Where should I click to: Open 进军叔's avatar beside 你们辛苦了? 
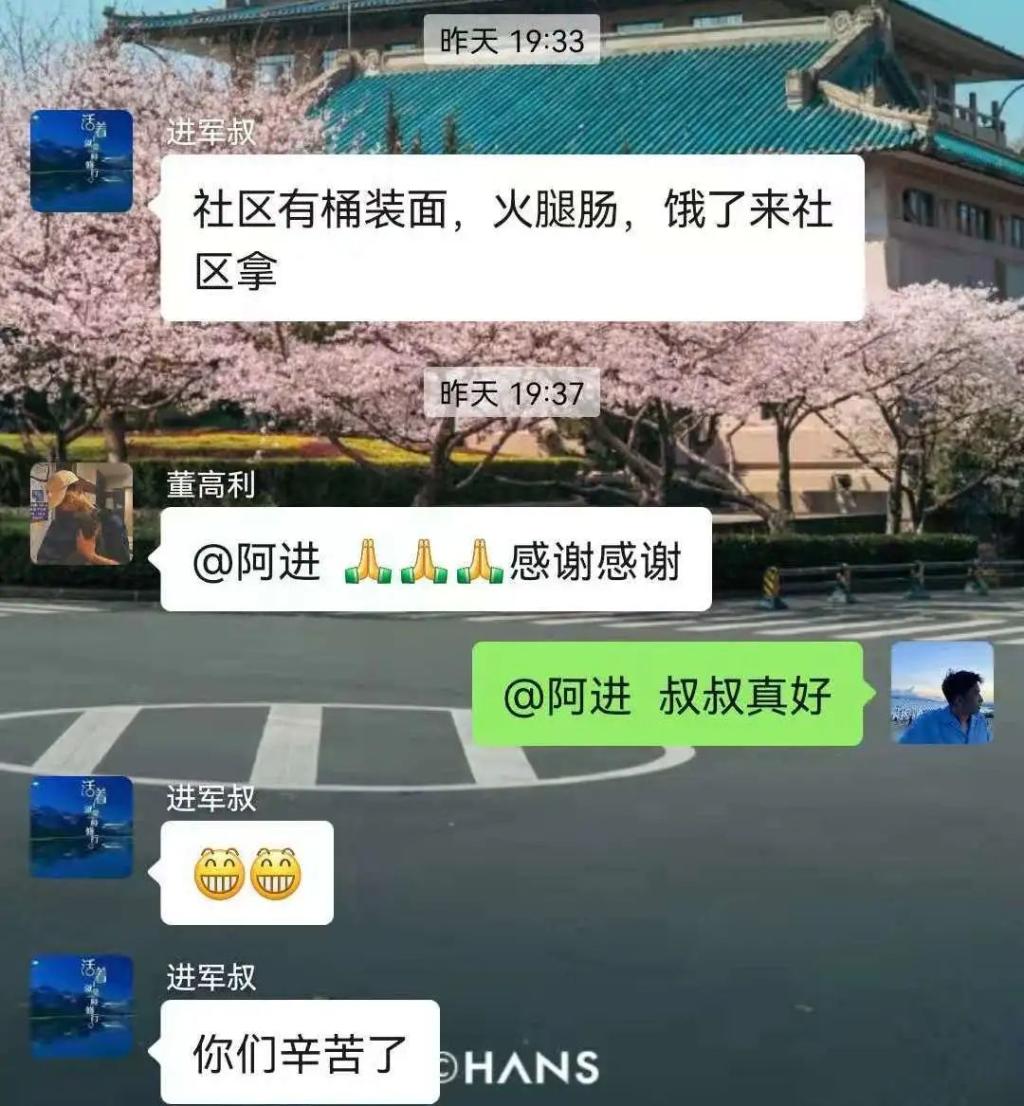81,1006
